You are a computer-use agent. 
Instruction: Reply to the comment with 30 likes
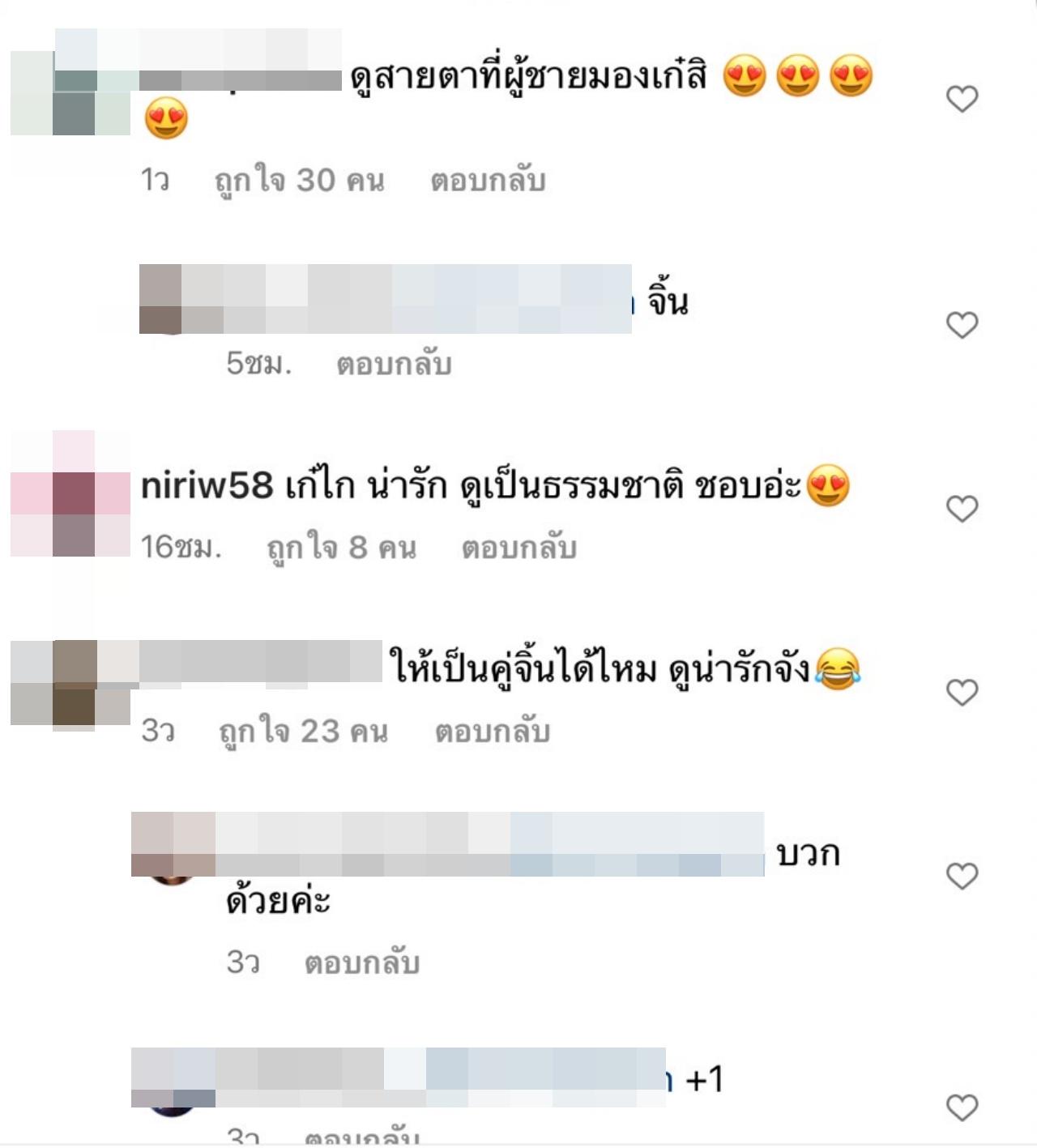[x=487, y=180]
